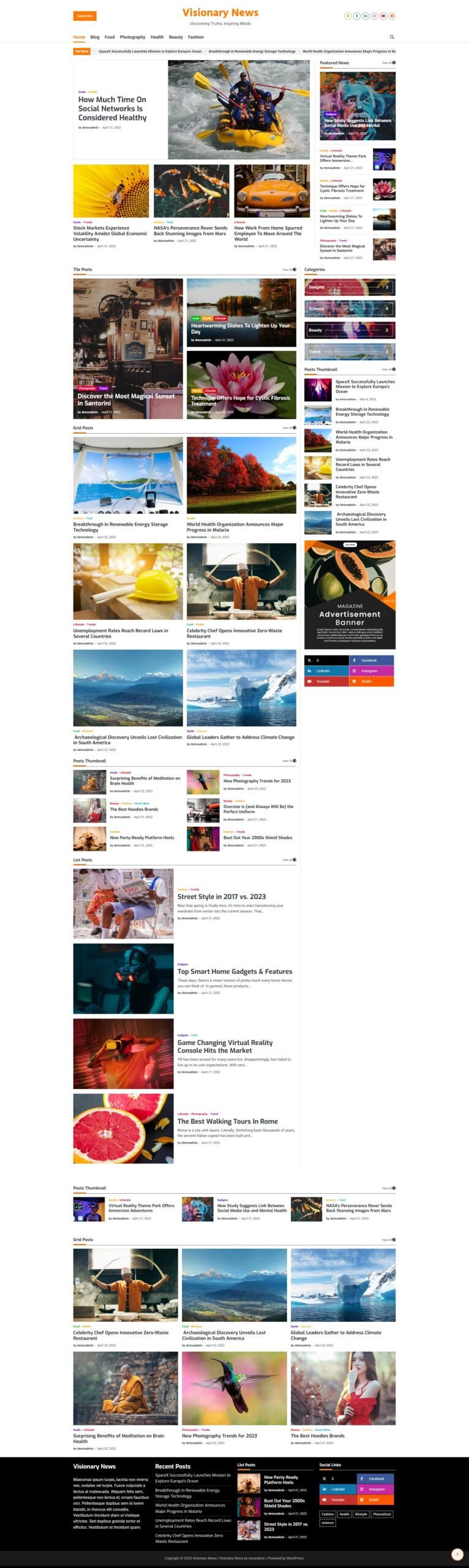This screenshot has height=1568, width=469.
Task: Open the search icon in the menu bar
Action: click(392, 37)
